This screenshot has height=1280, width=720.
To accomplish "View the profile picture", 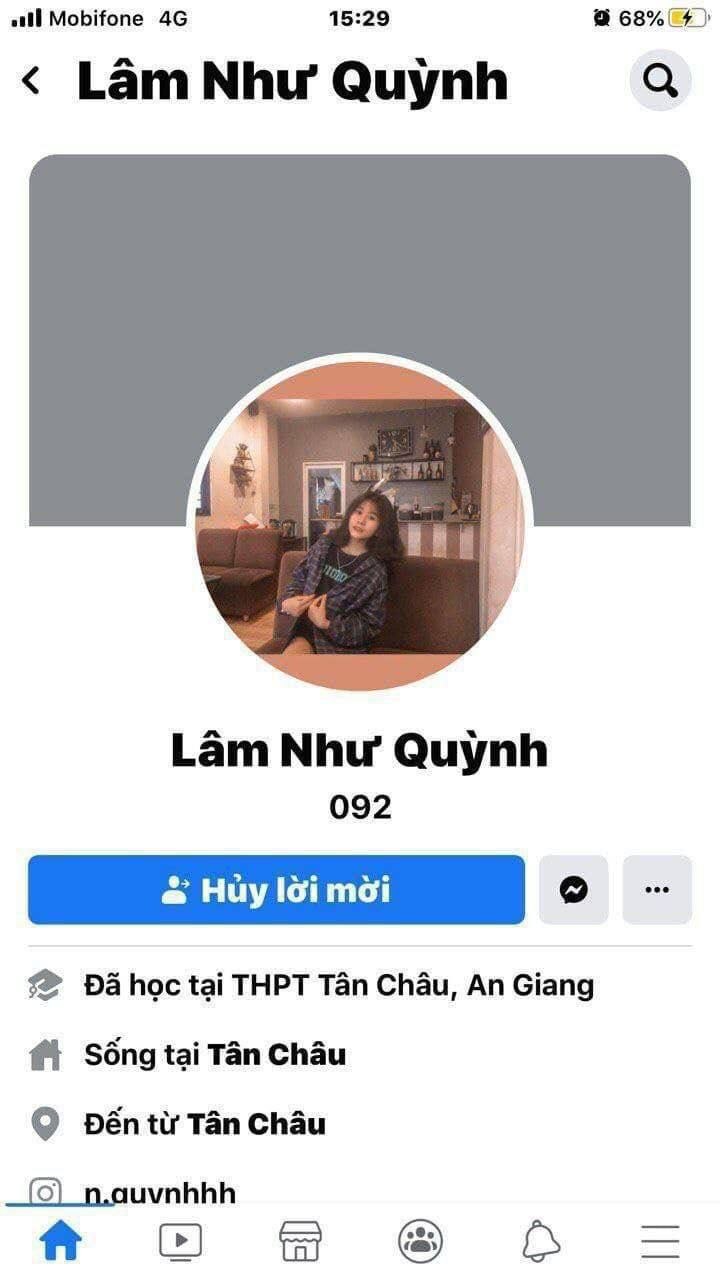I will point(360,523).
